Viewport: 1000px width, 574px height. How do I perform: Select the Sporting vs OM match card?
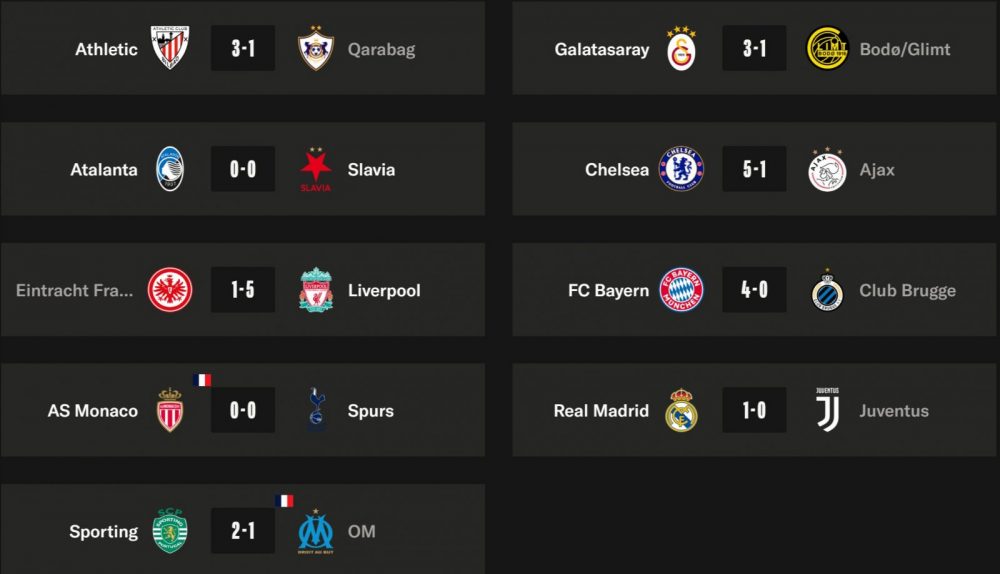coord(243,531)
